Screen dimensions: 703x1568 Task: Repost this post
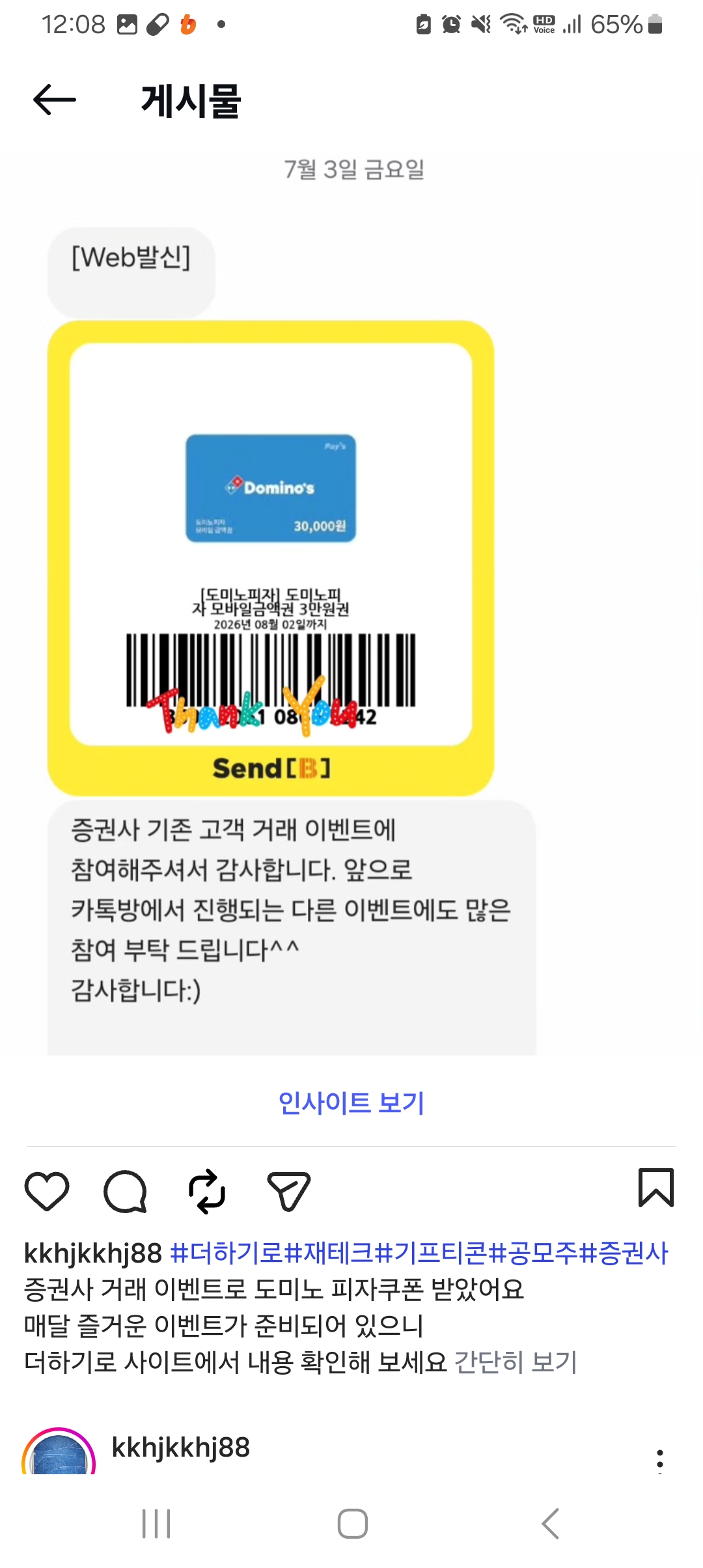pyautogui.click(x=207, y=1191)
